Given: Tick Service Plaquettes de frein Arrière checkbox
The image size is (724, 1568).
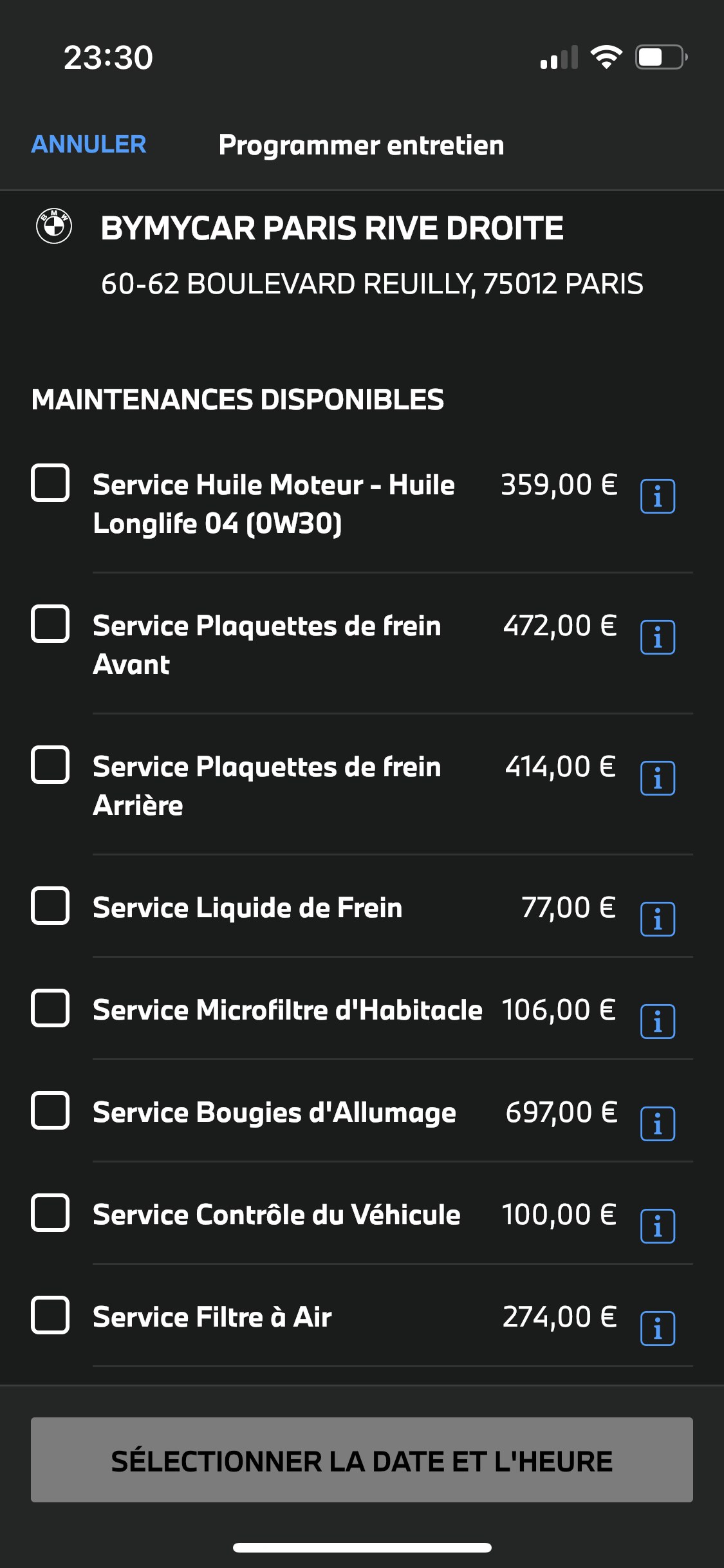Looking at the screenshot, I should 50,765.
